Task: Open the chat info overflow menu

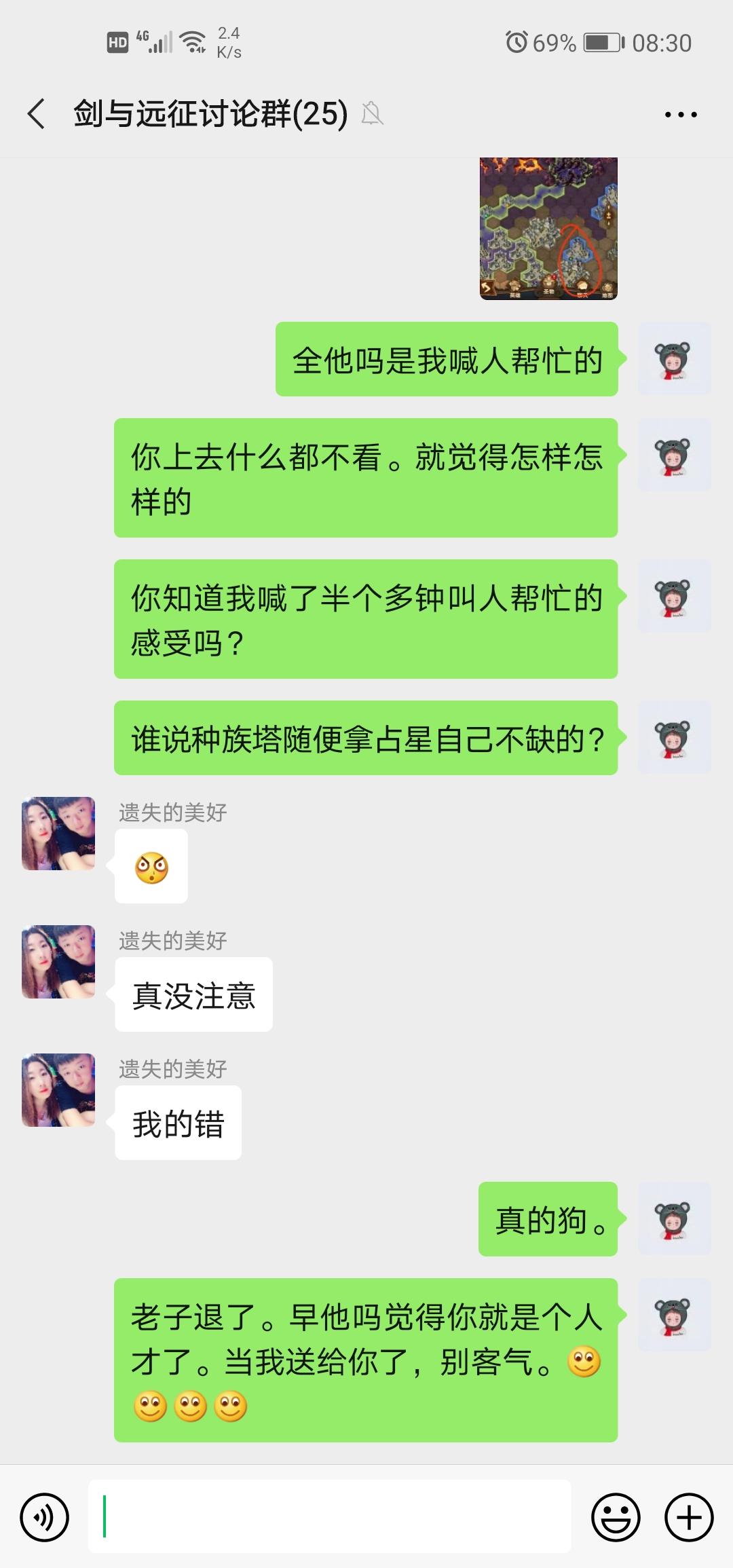Action: [x=680, y=115]
